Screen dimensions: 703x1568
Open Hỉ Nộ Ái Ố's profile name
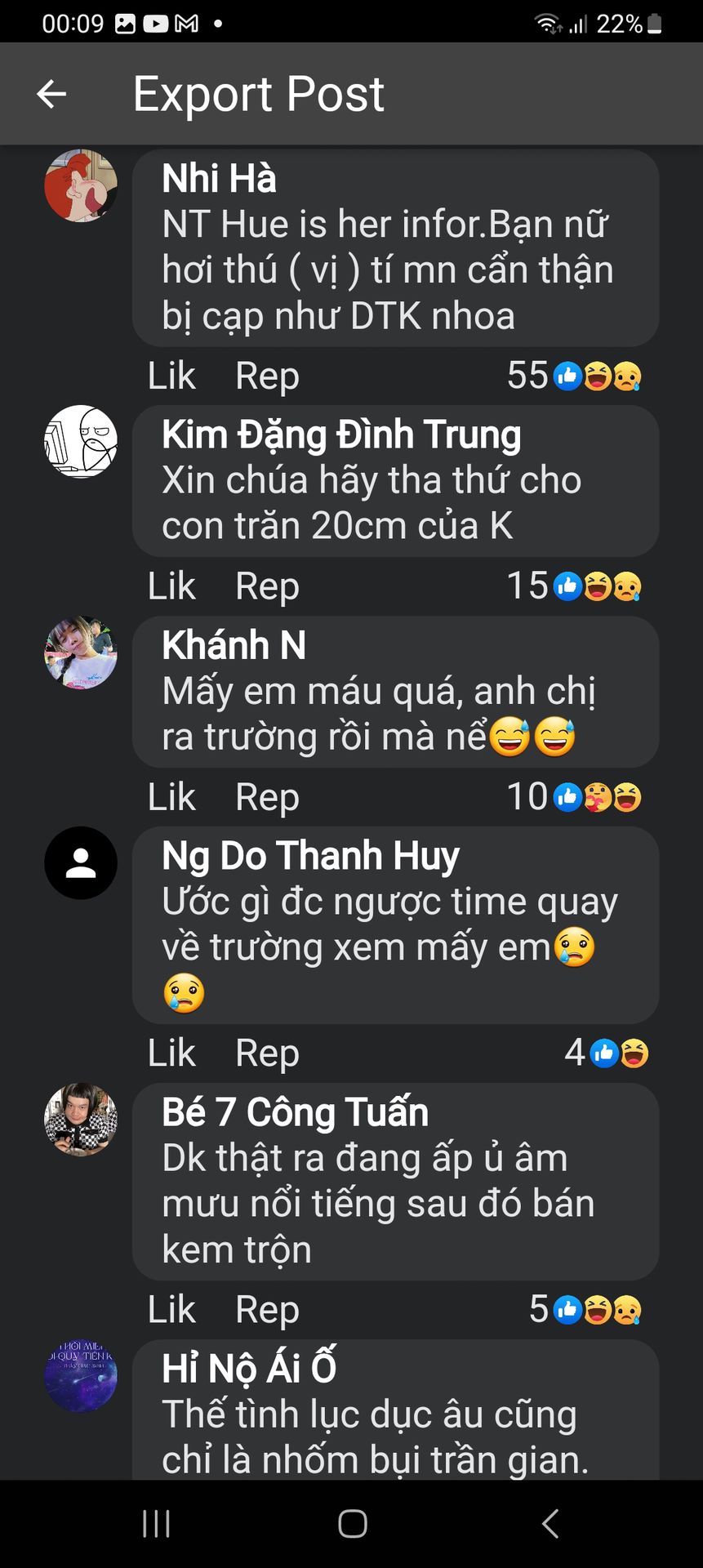click(x=249, y=1368)
